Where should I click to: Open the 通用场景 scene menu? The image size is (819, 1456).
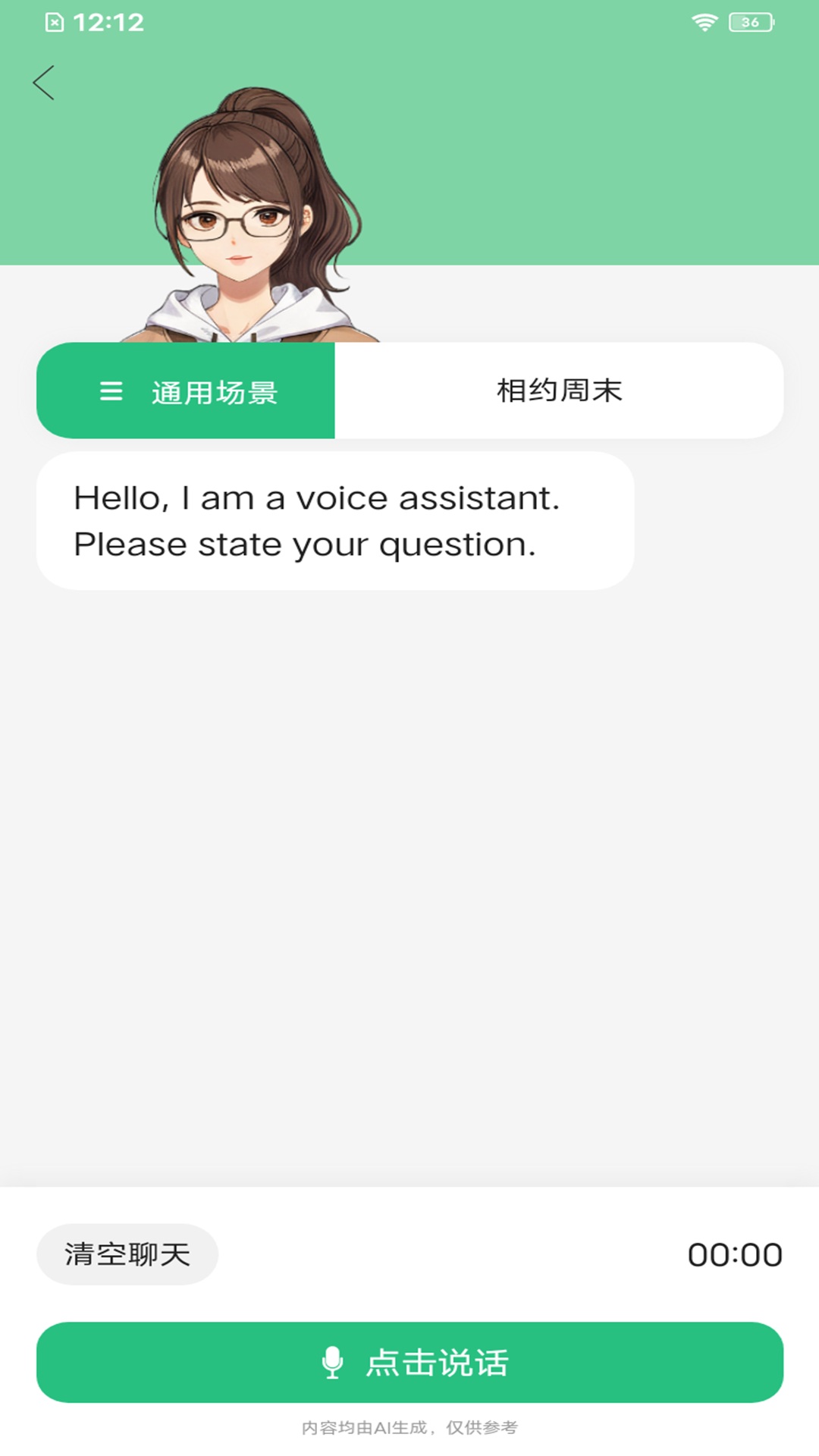tap(187, 391)
